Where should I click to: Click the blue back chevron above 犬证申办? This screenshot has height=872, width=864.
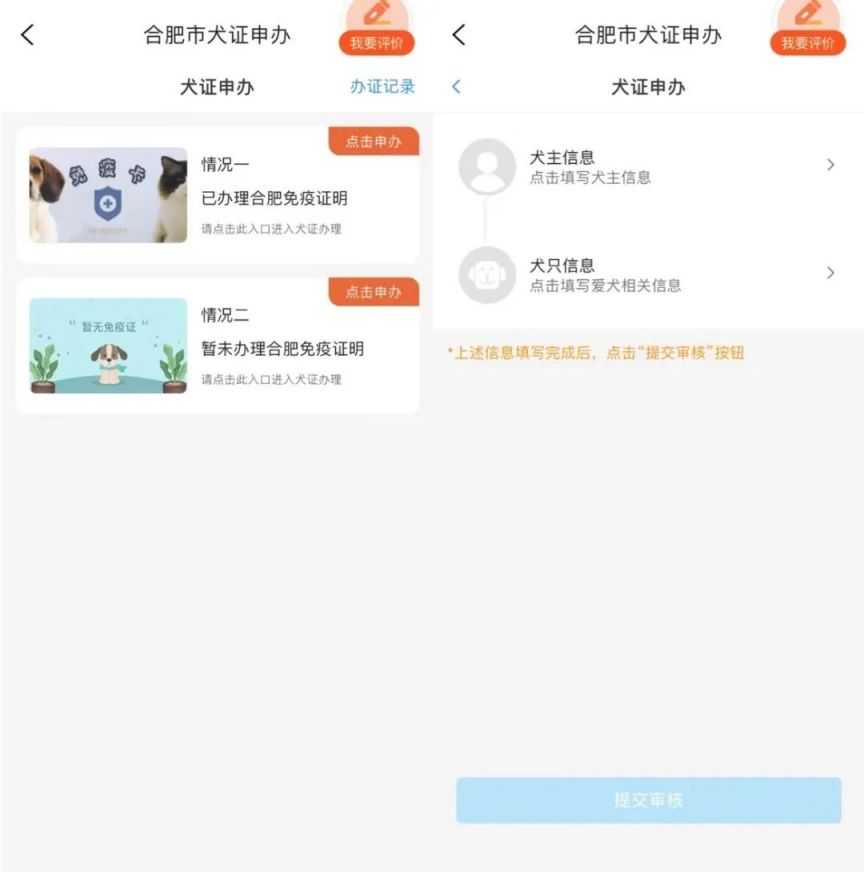(x=456, y=87)
